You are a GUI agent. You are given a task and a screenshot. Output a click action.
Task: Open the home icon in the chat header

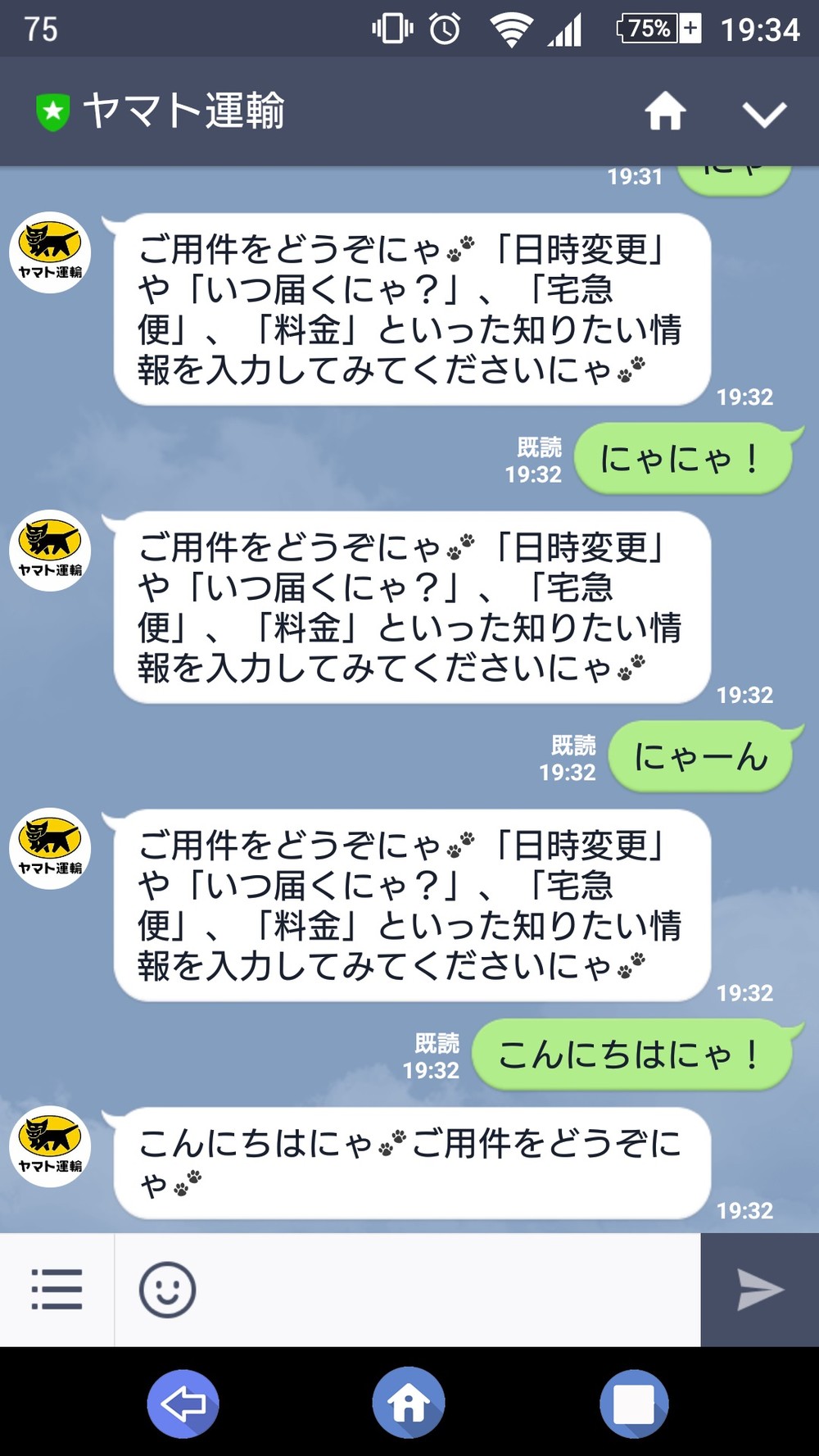(665, 111)
